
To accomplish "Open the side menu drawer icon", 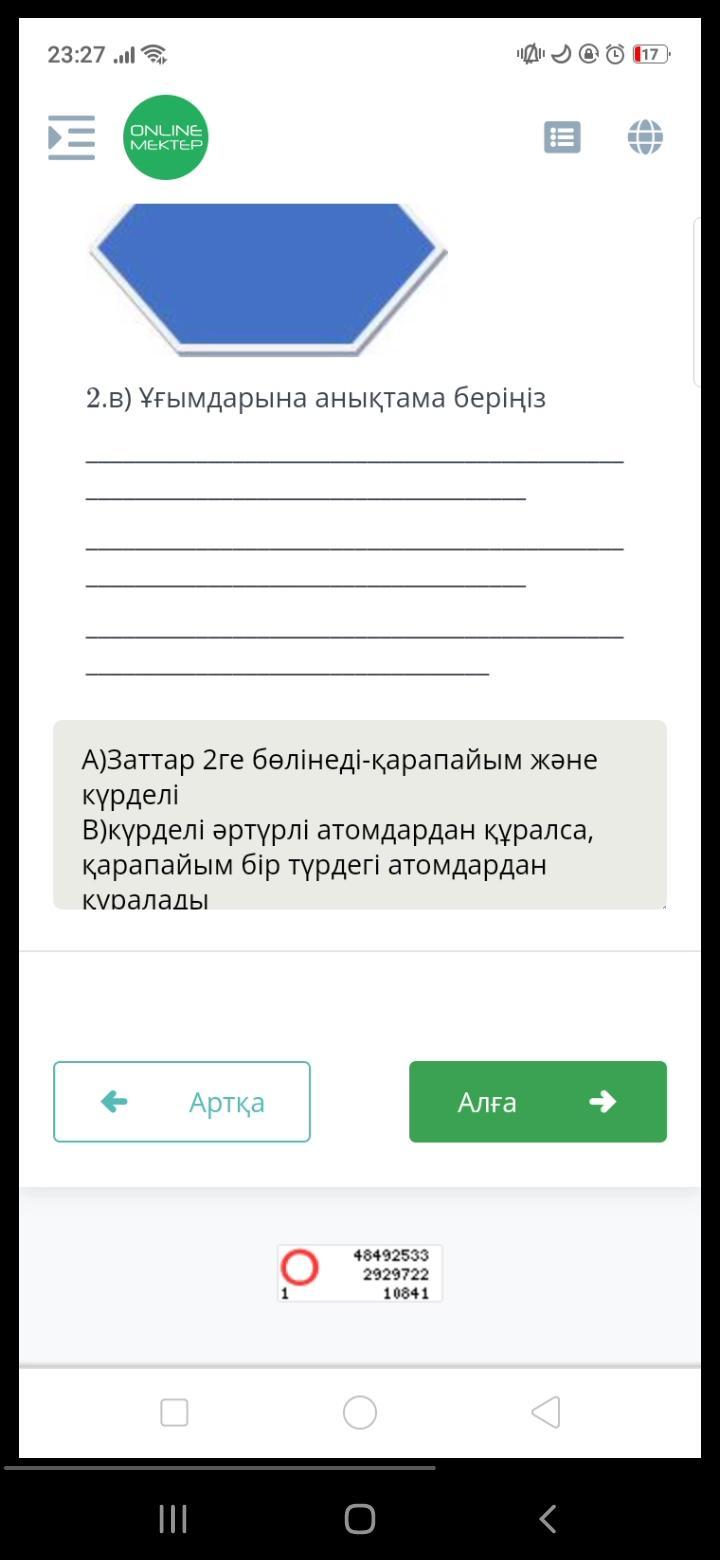I will [71, 137].
